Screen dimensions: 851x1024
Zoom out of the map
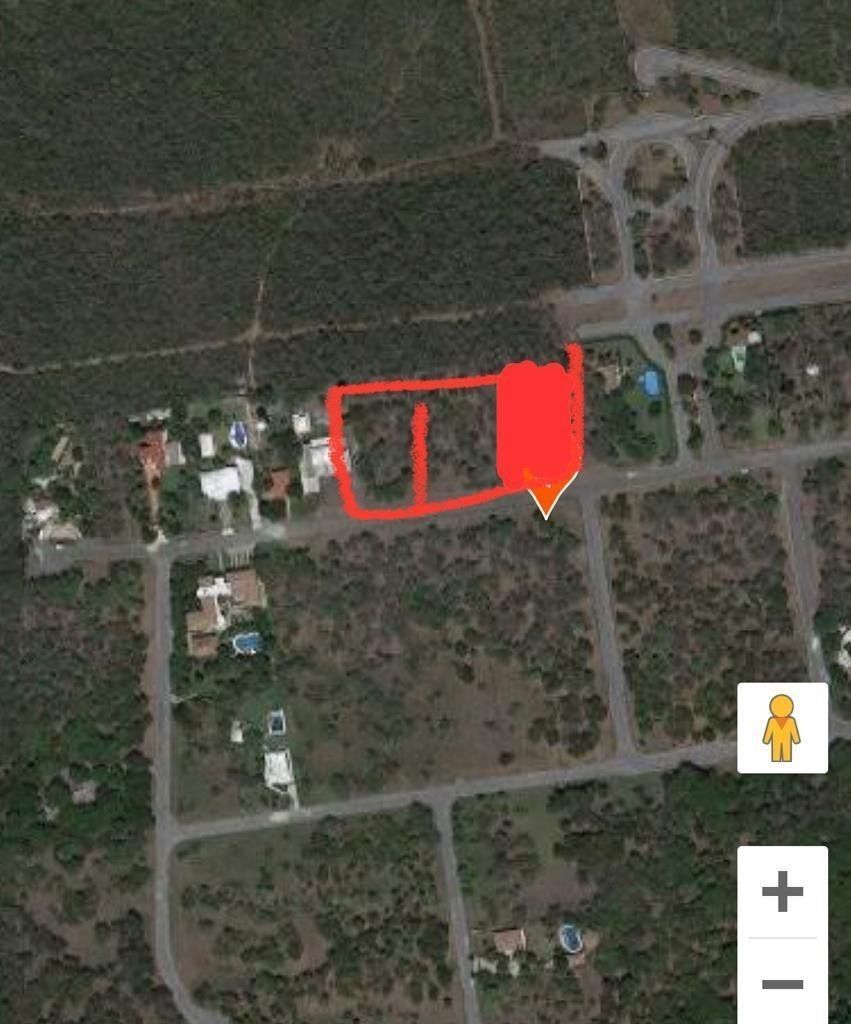tap(781, 983)
